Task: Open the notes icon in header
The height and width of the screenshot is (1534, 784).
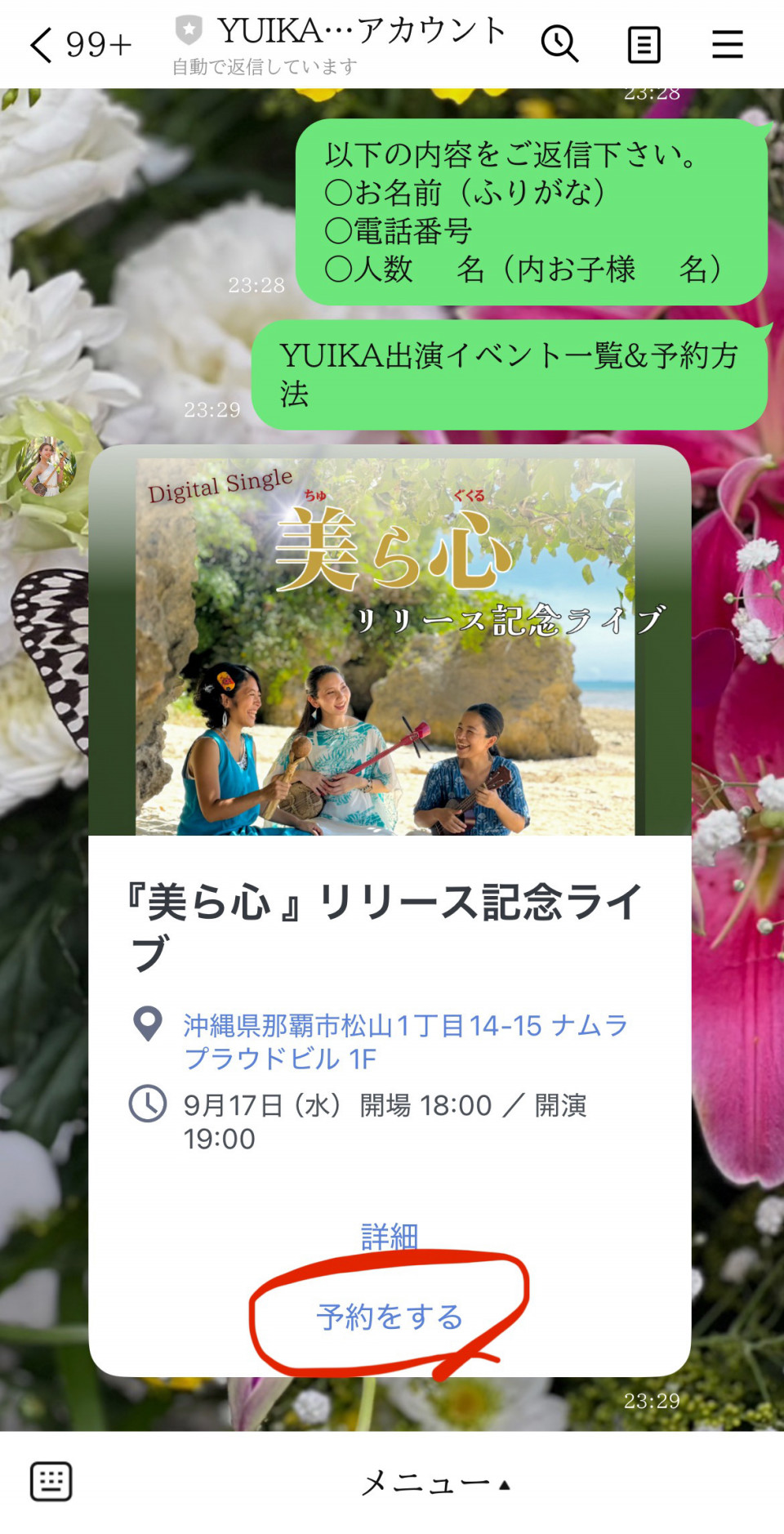Action: click(x=644, y=44)
